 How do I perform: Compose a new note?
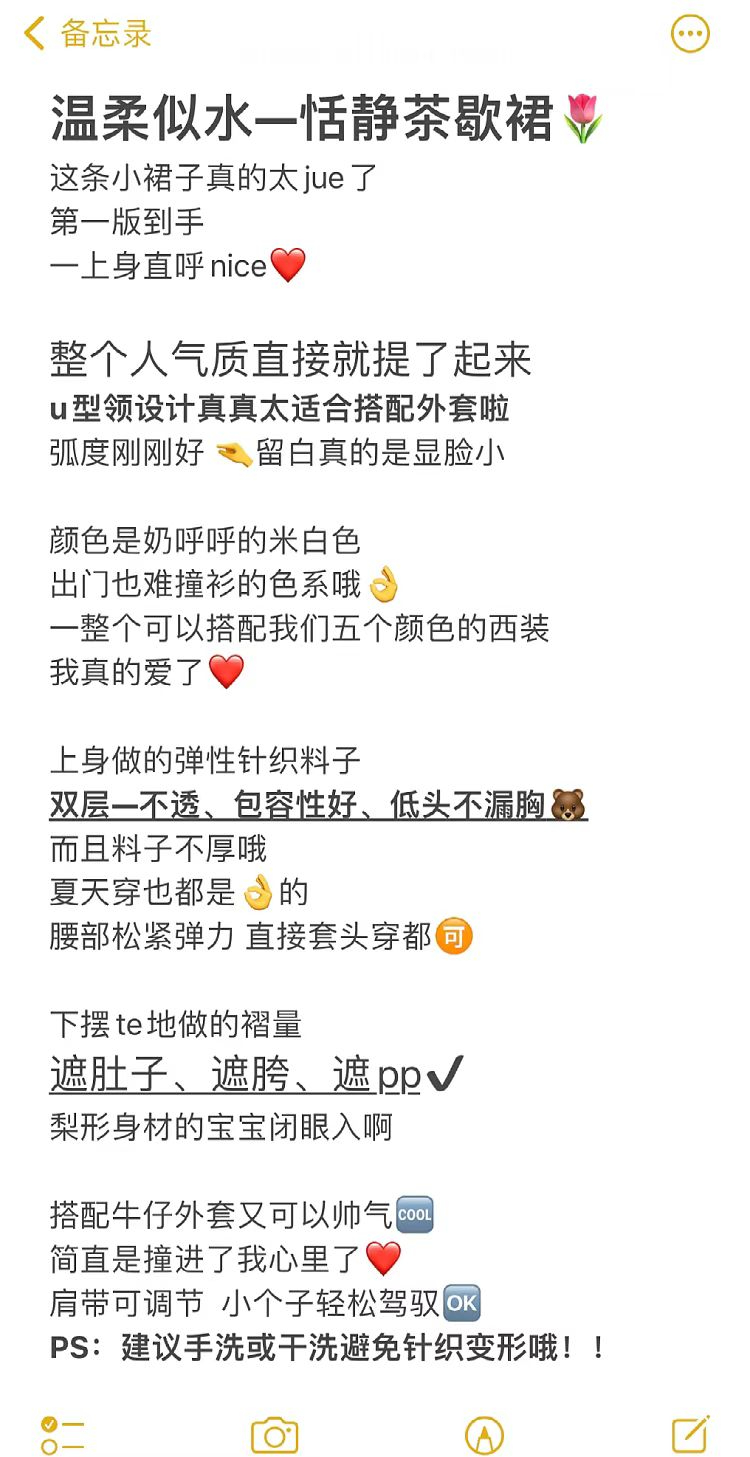tap(691, 1434)
